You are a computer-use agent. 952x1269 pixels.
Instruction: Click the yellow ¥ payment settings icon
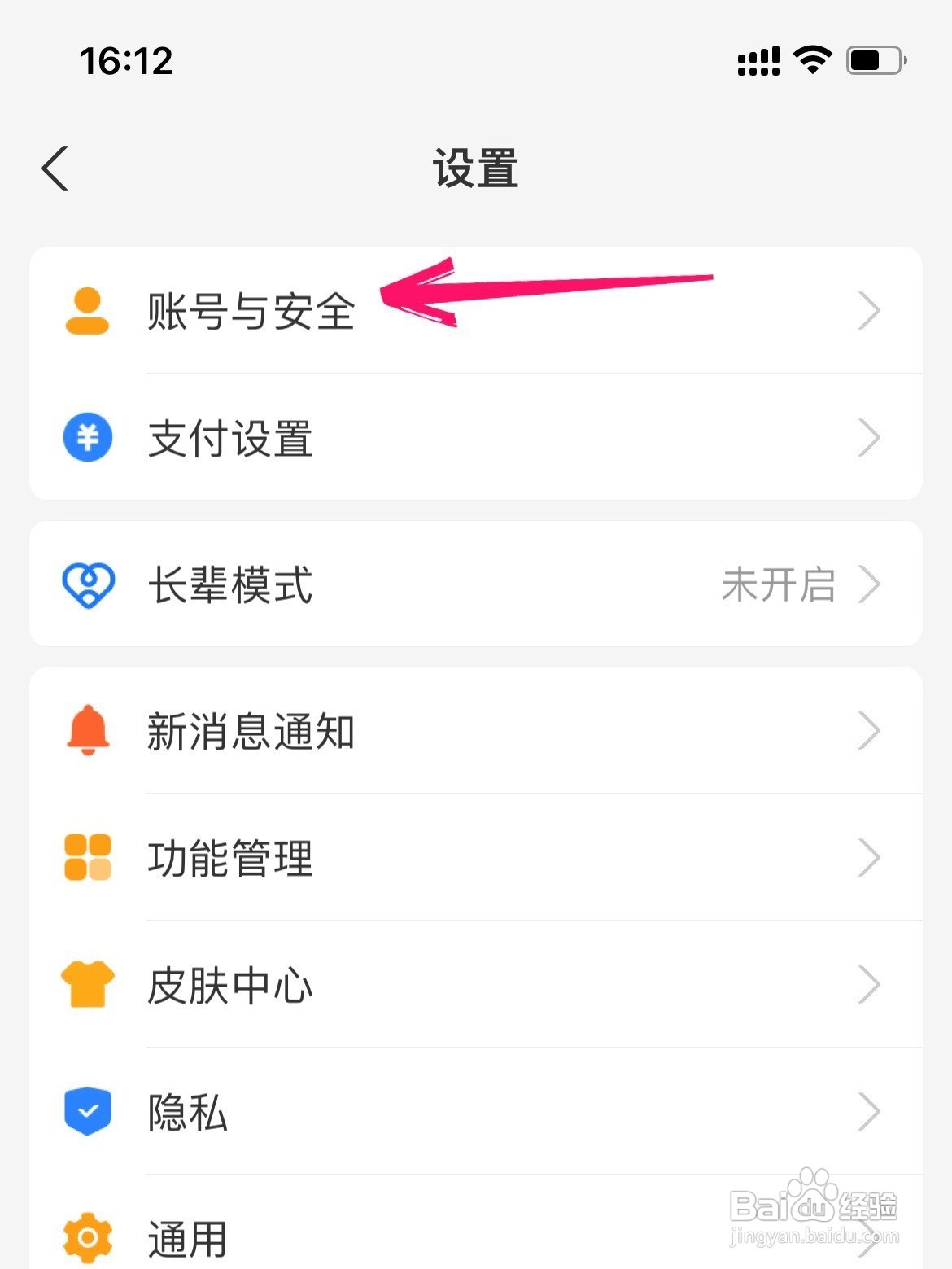click(x=87, y=437)
